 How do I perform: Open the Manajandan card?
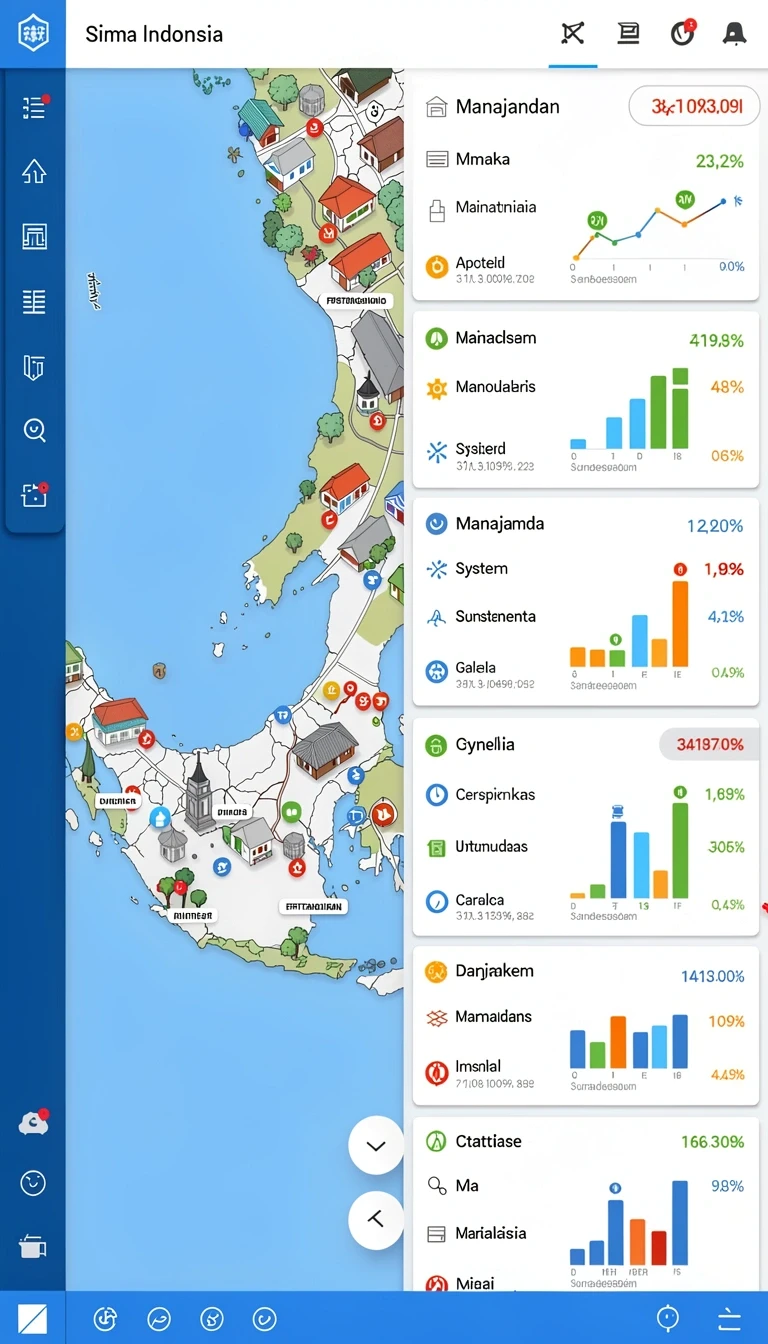[x=586, y=193]
